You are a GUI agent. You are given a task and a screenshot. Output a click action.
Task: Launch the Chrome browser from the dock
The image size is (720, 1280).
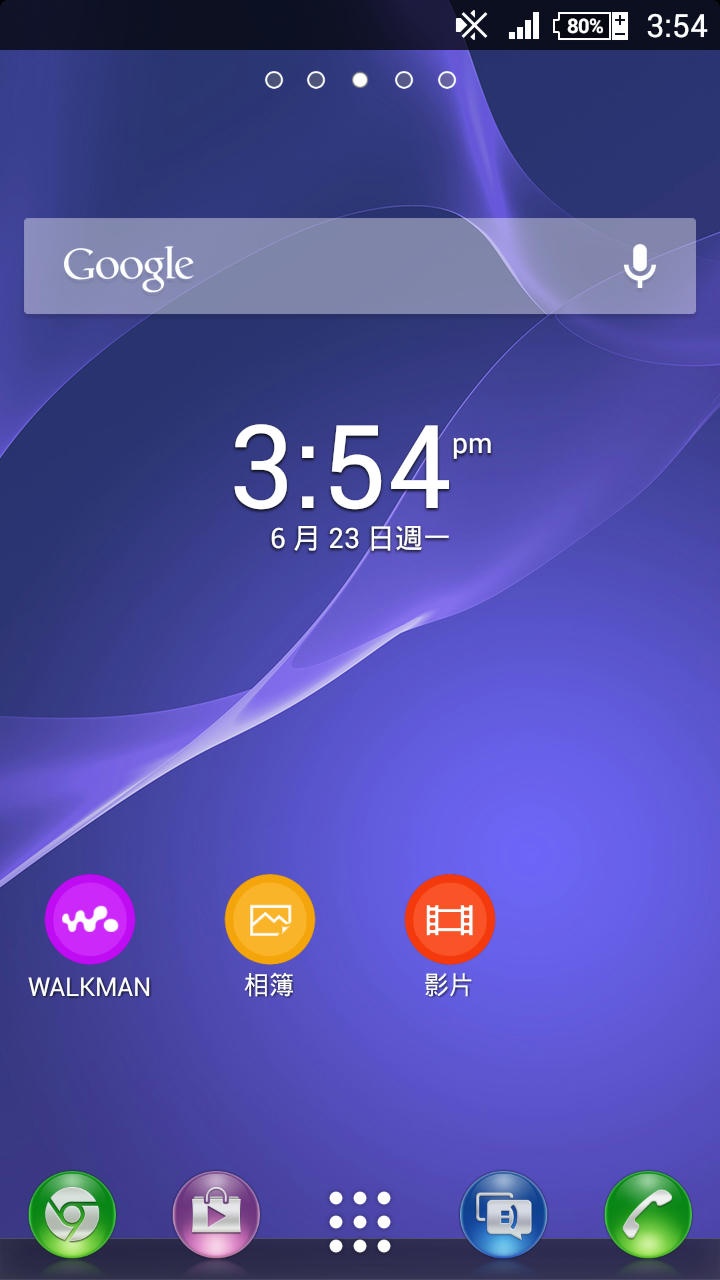pos(73,1215)
